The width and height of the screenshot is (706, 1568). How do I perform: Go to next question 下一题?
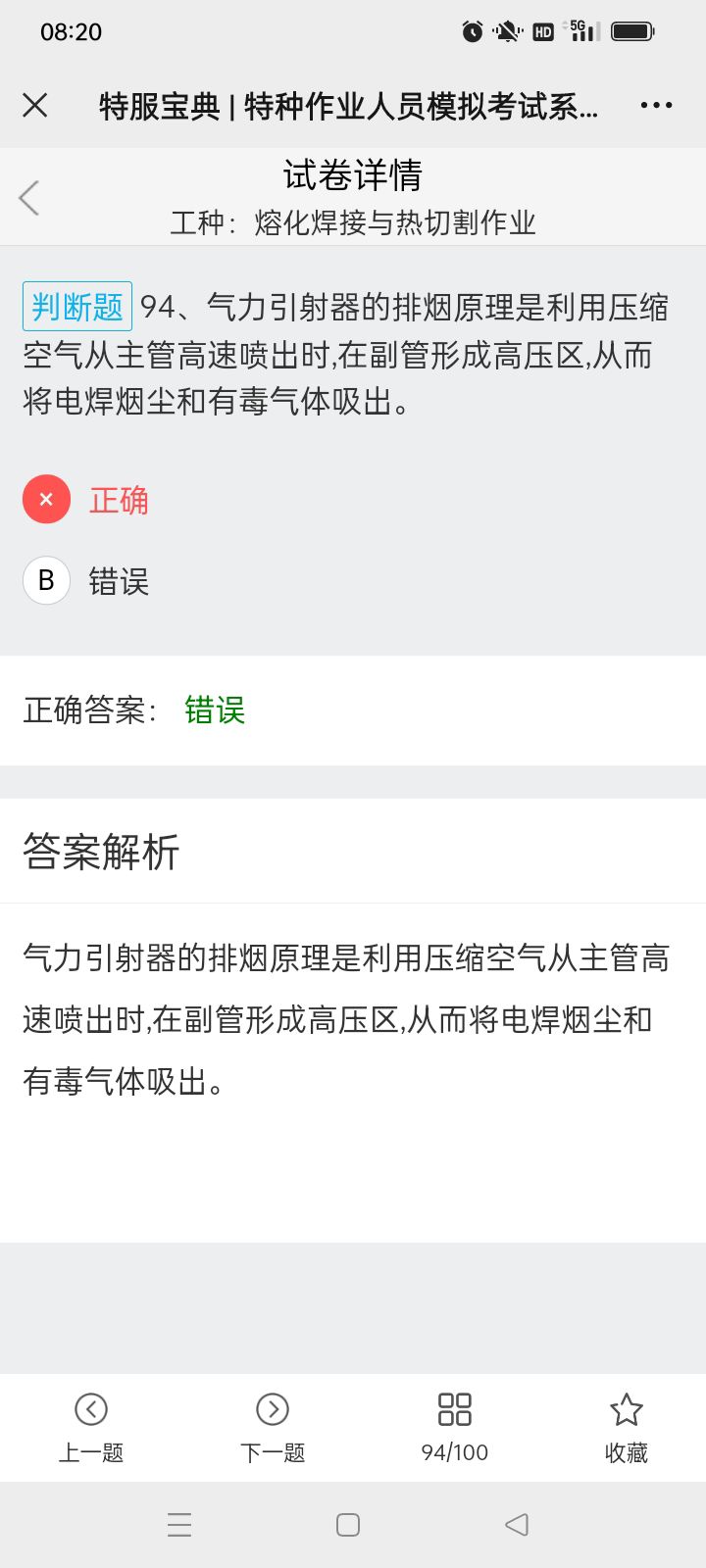pos(273,1427)
